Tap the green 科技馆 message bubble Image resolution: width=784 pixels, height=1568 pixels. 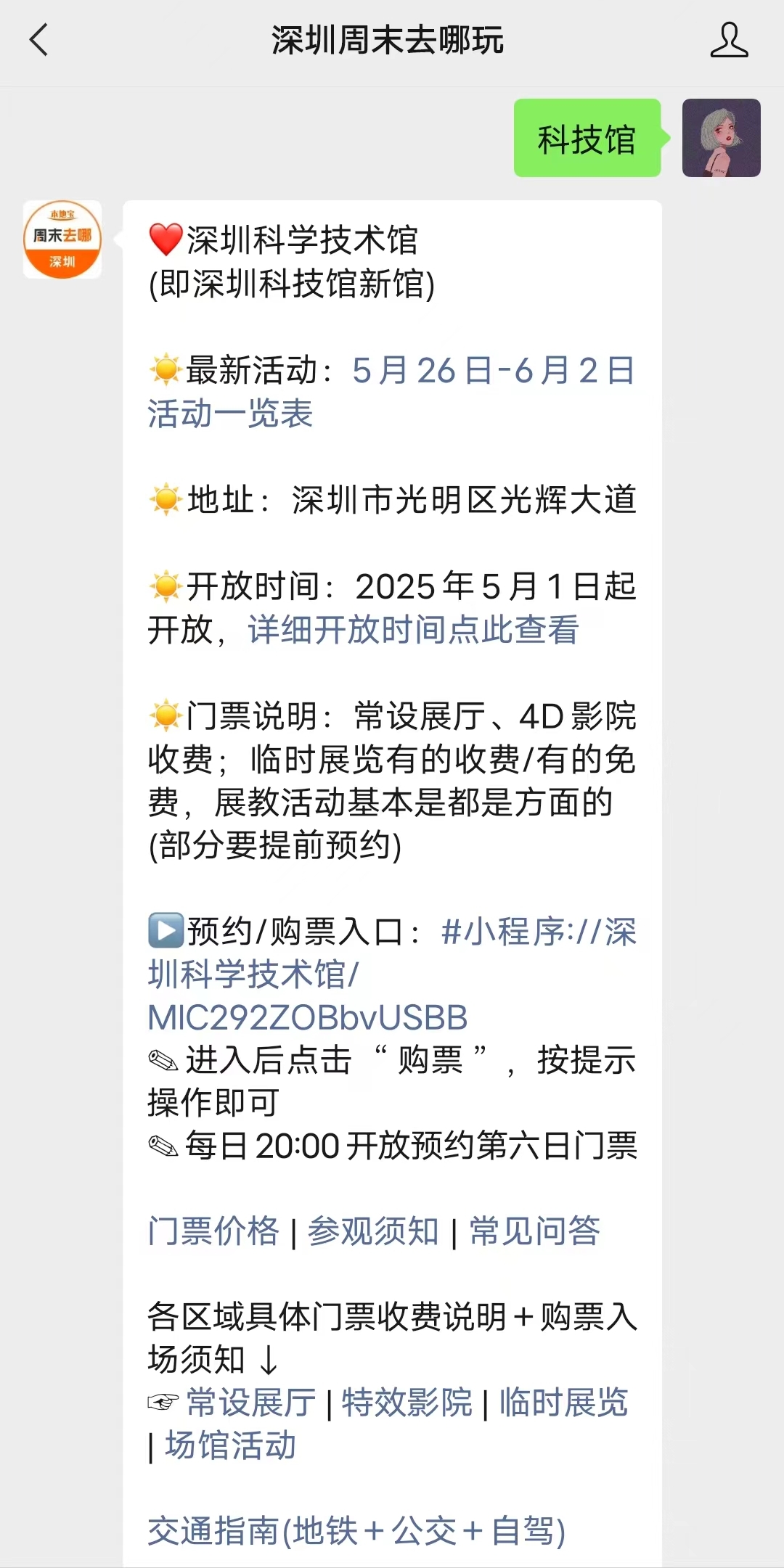(587, 139)
